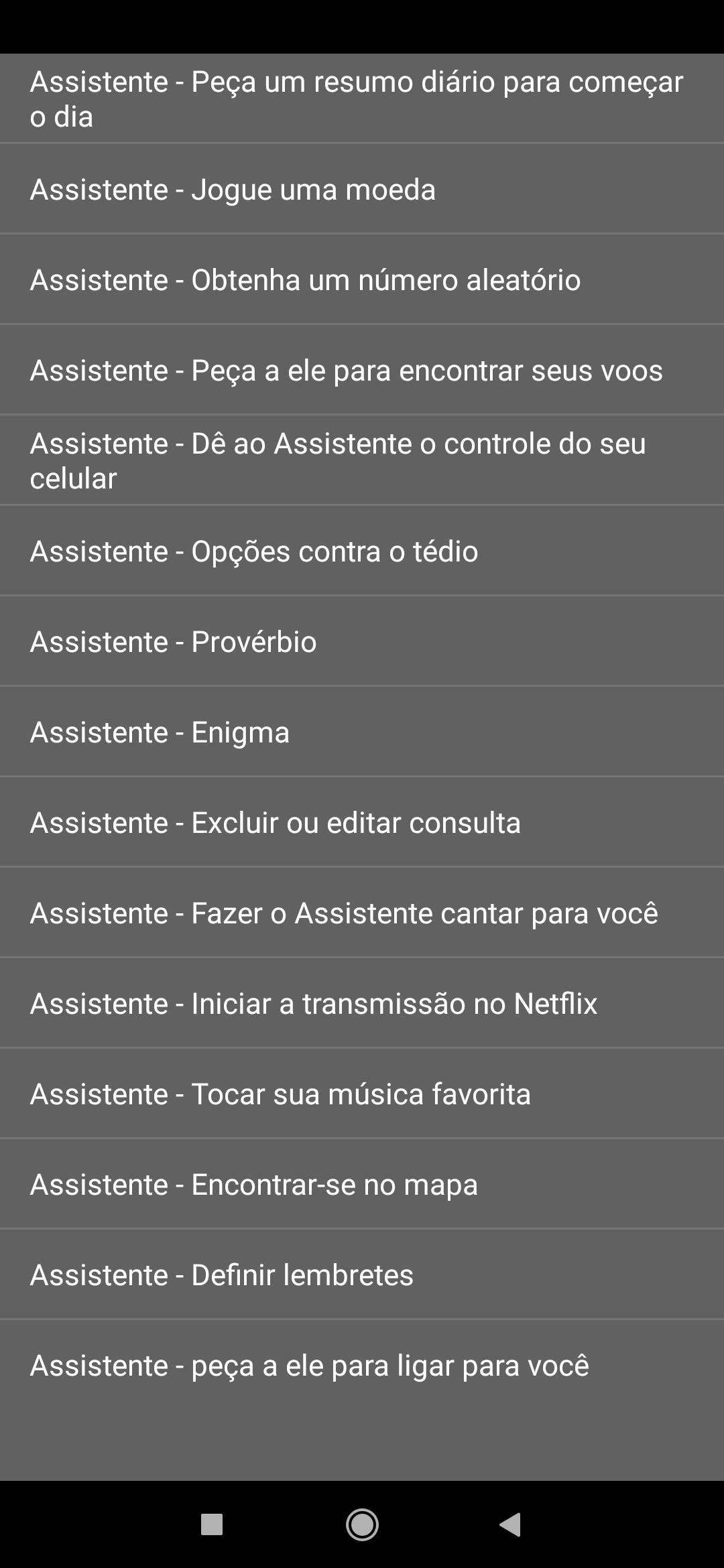Open 'Obtenha um número aleatório'
This screenshot has width=724, height=1568.
pyautogui.click(x=362, y=279)
